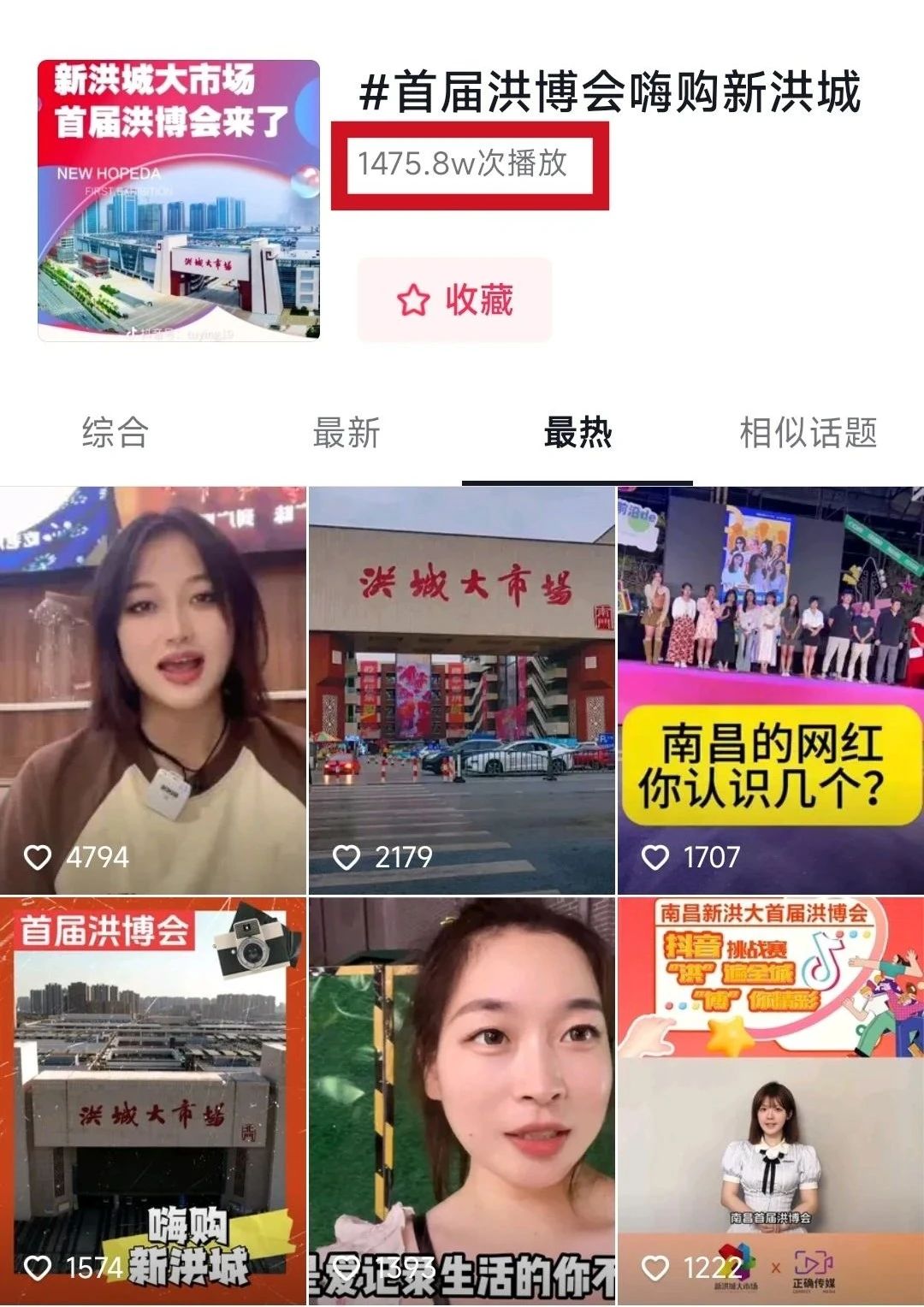
Task: Select the 最热 tab
Action: pos(577,433)
